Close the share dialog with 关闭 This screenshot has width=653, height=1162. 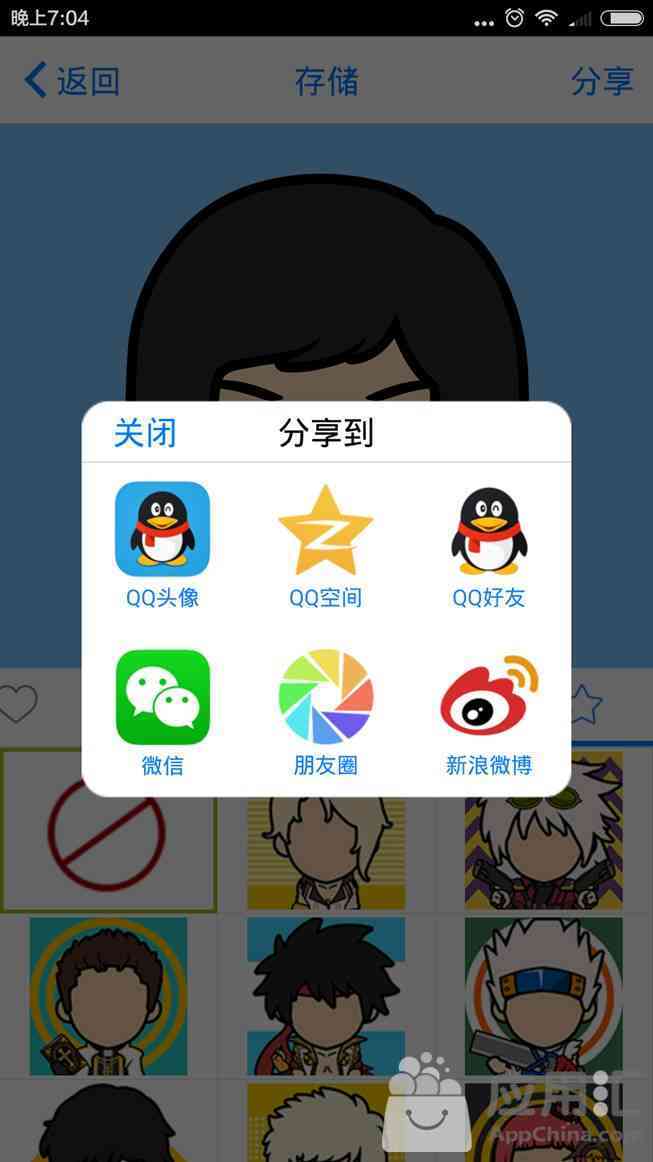(145, 433)
